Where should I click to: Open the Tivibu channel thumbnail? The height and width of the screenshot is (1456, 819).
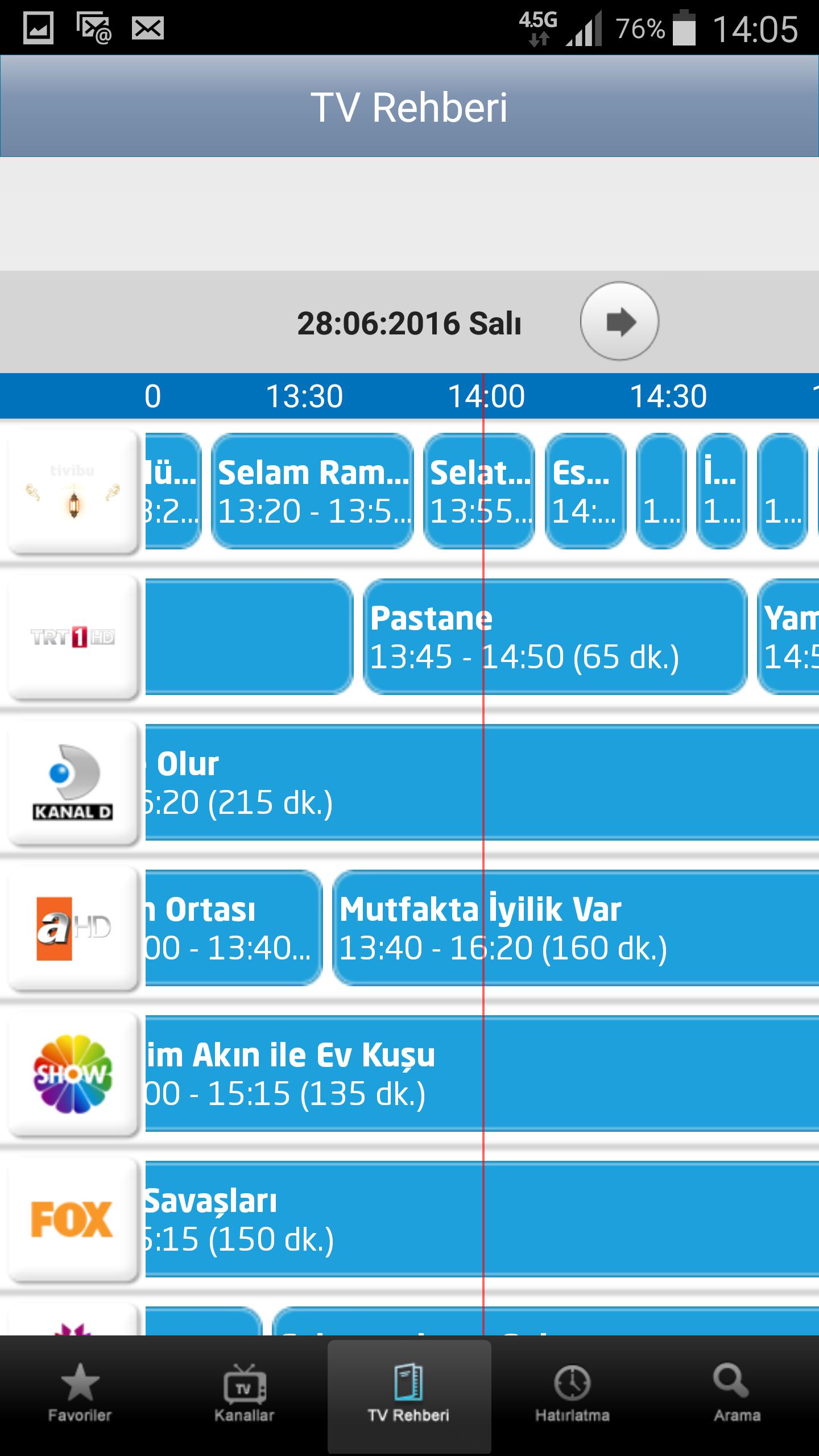tap(73, 495)
